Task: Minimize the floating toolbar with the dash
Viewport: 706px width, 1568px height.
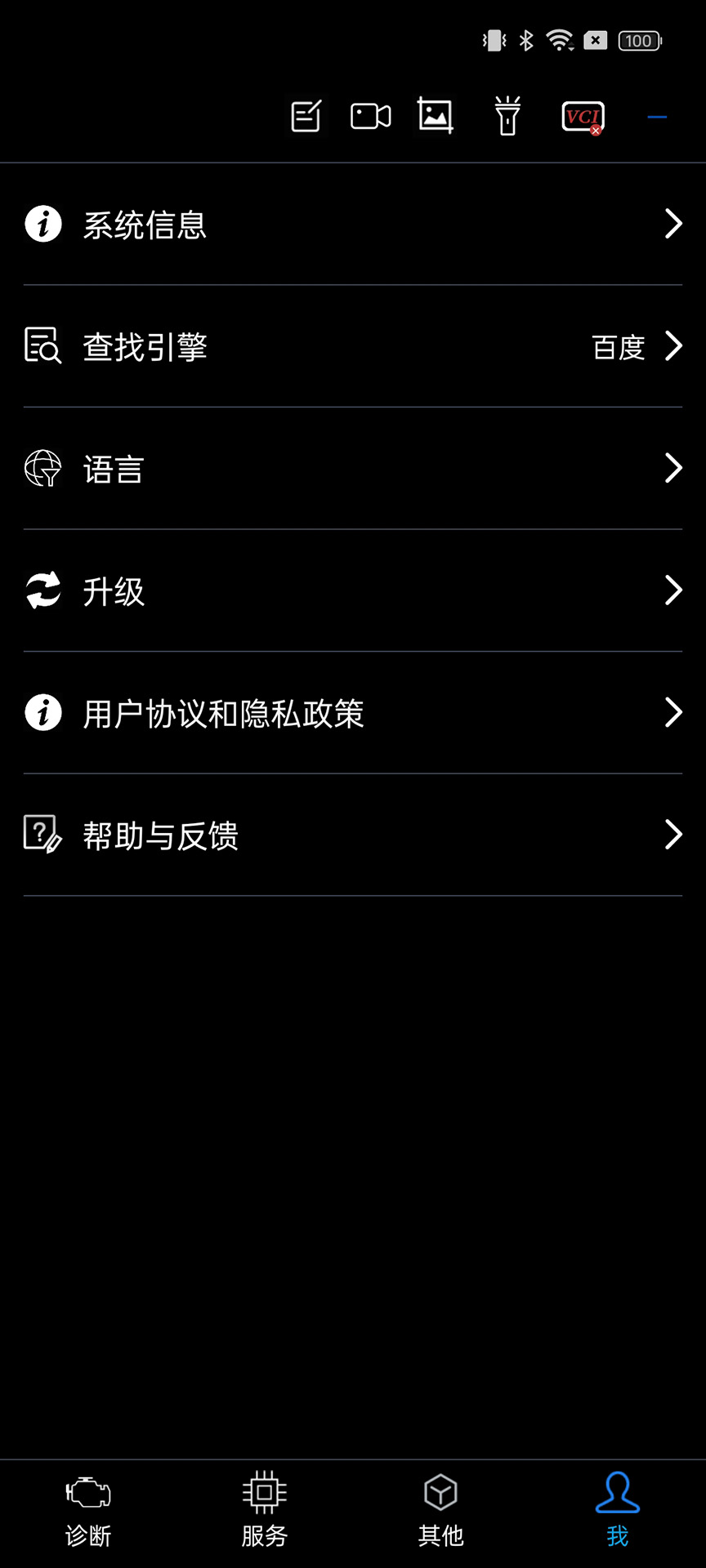Action: coord(657,117)
